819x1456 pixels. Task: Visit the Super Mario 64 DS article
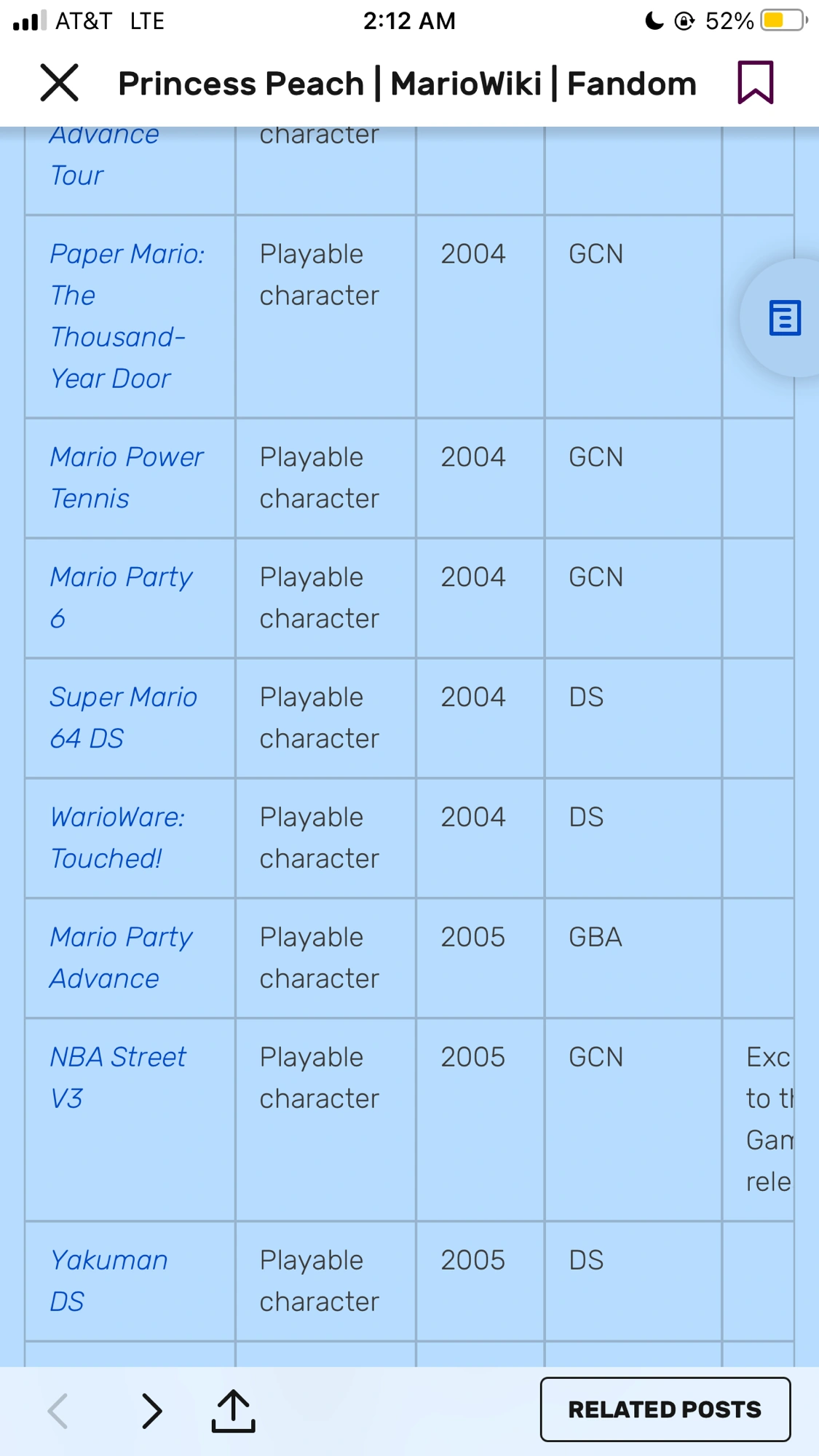coord(122,717)
